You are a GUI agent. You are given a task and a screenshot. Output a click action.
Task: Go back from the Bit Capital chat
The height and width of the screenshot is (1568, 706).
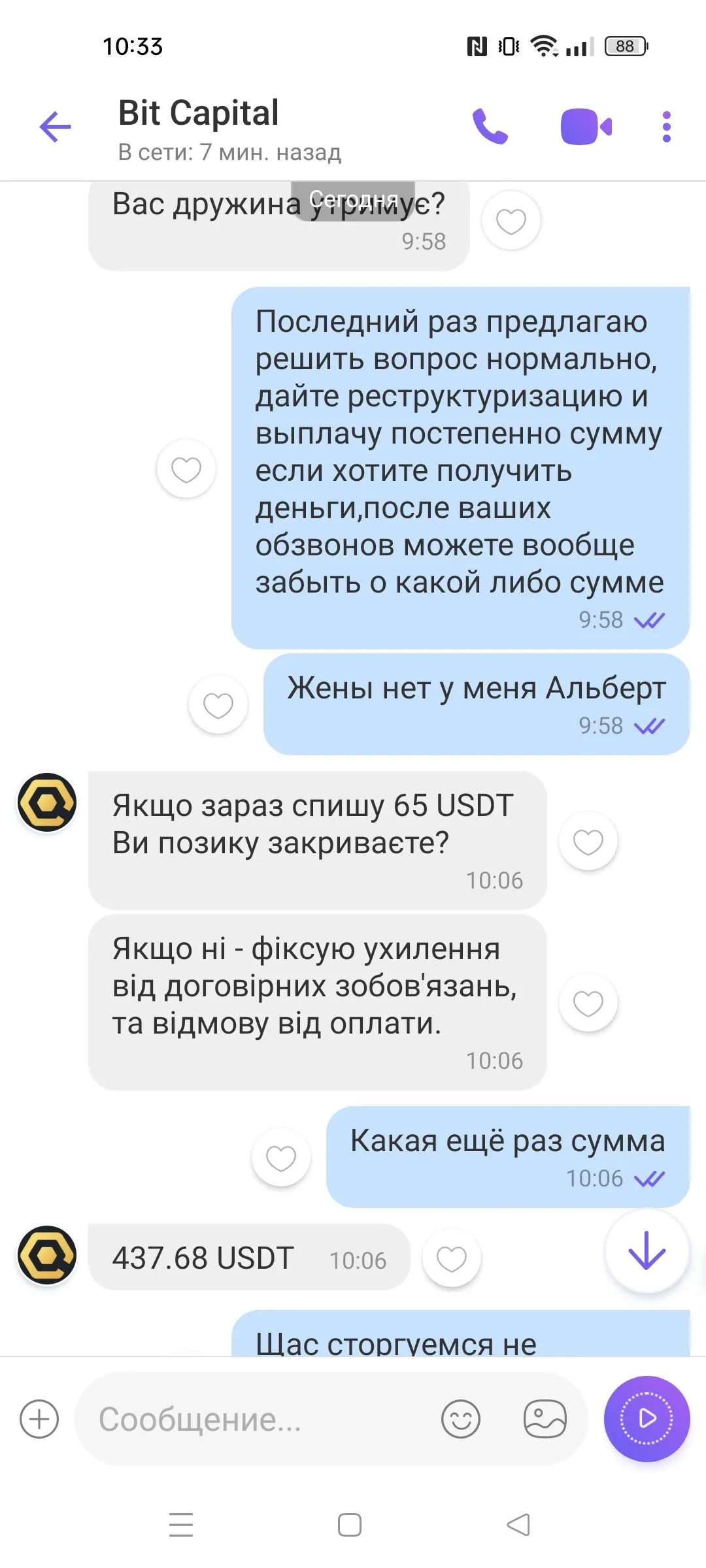click(x=55, y=126)
